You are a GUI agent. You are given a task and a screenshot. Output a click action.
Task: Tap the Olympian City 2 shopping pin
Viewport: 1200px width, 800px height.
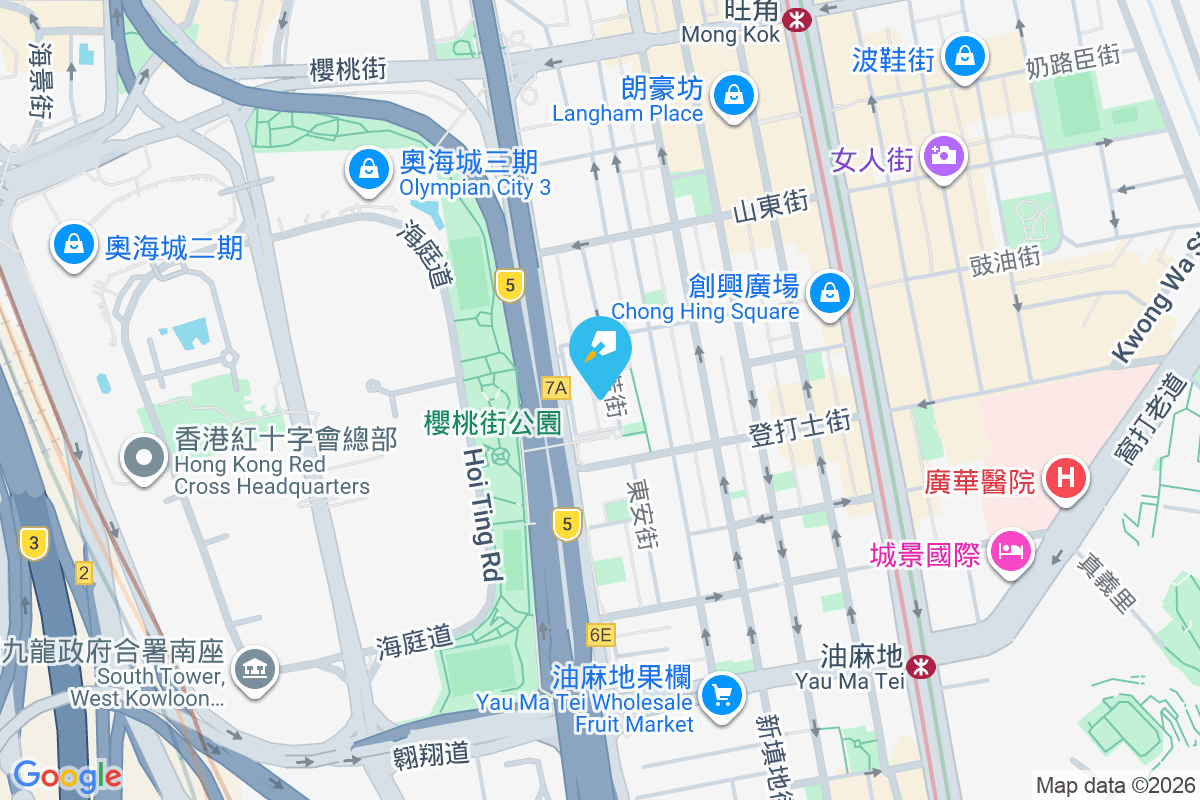(74, 244)
